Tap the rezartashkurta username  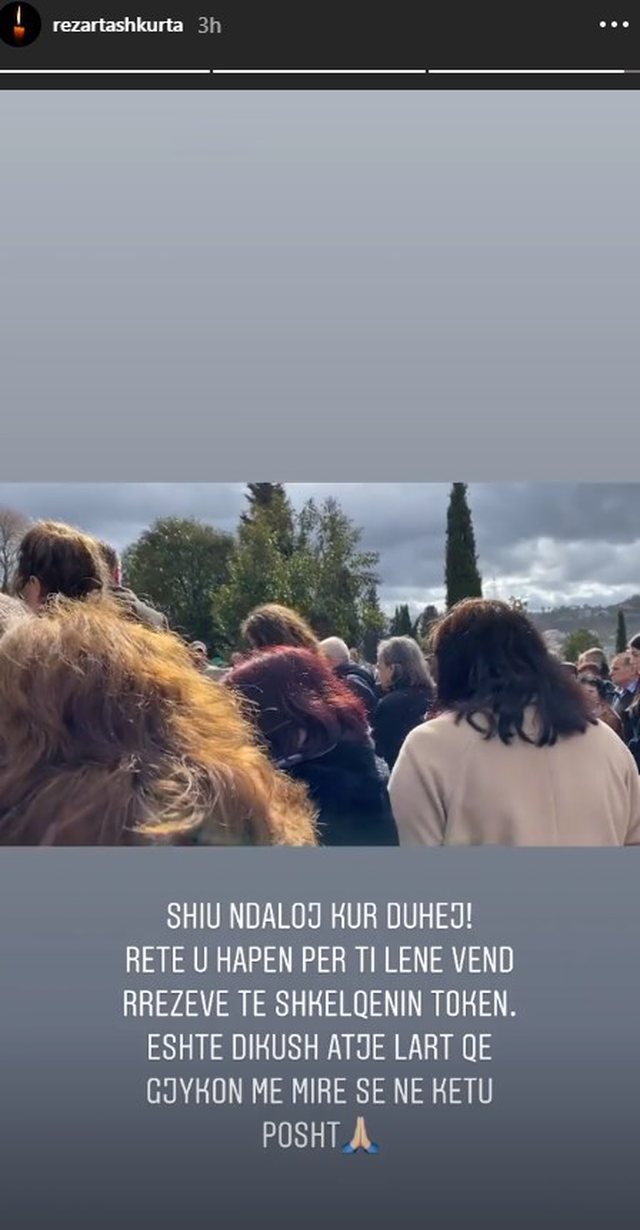click(118, 25)
